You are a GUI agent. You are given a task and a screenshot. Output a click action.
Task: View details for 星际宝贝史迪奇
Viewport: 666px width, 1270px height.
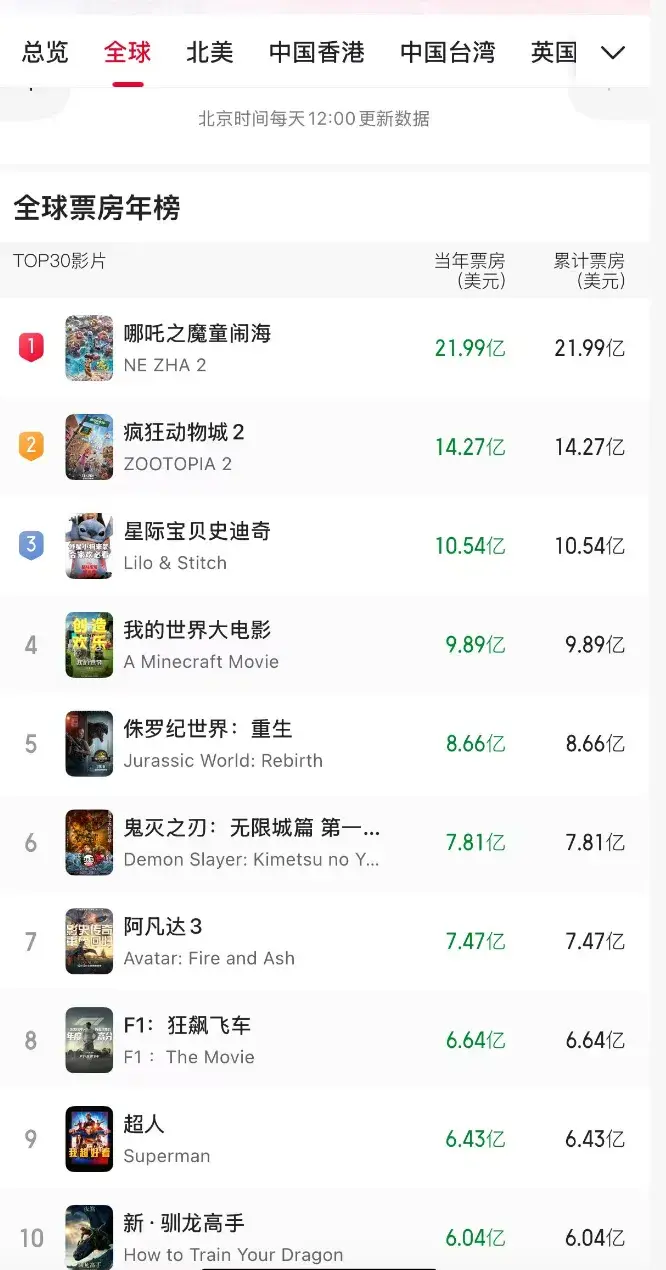[x=197, y=545]
